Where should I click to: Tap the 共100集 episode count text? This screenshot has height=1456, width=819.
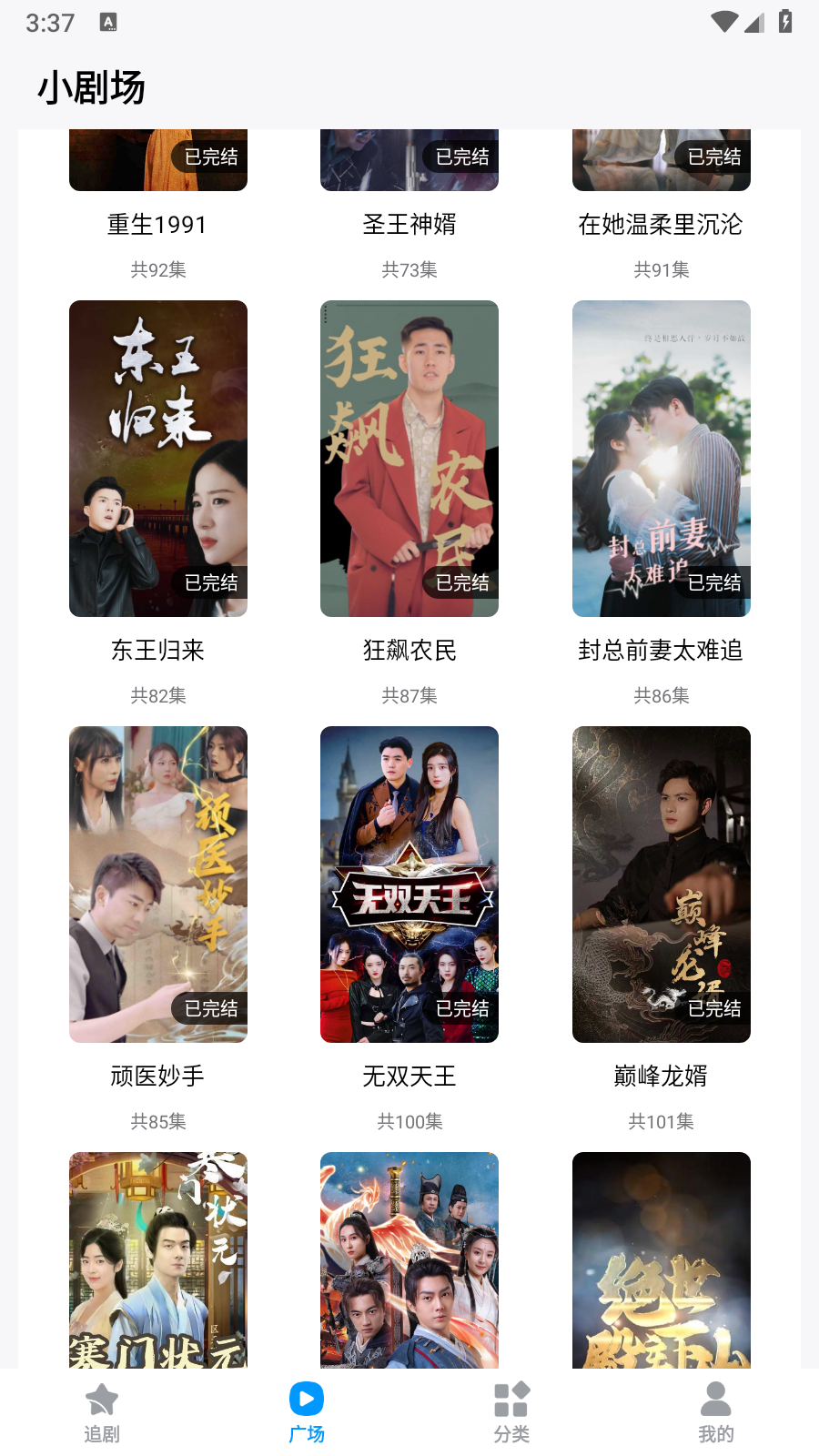[x=409, y=1121]
